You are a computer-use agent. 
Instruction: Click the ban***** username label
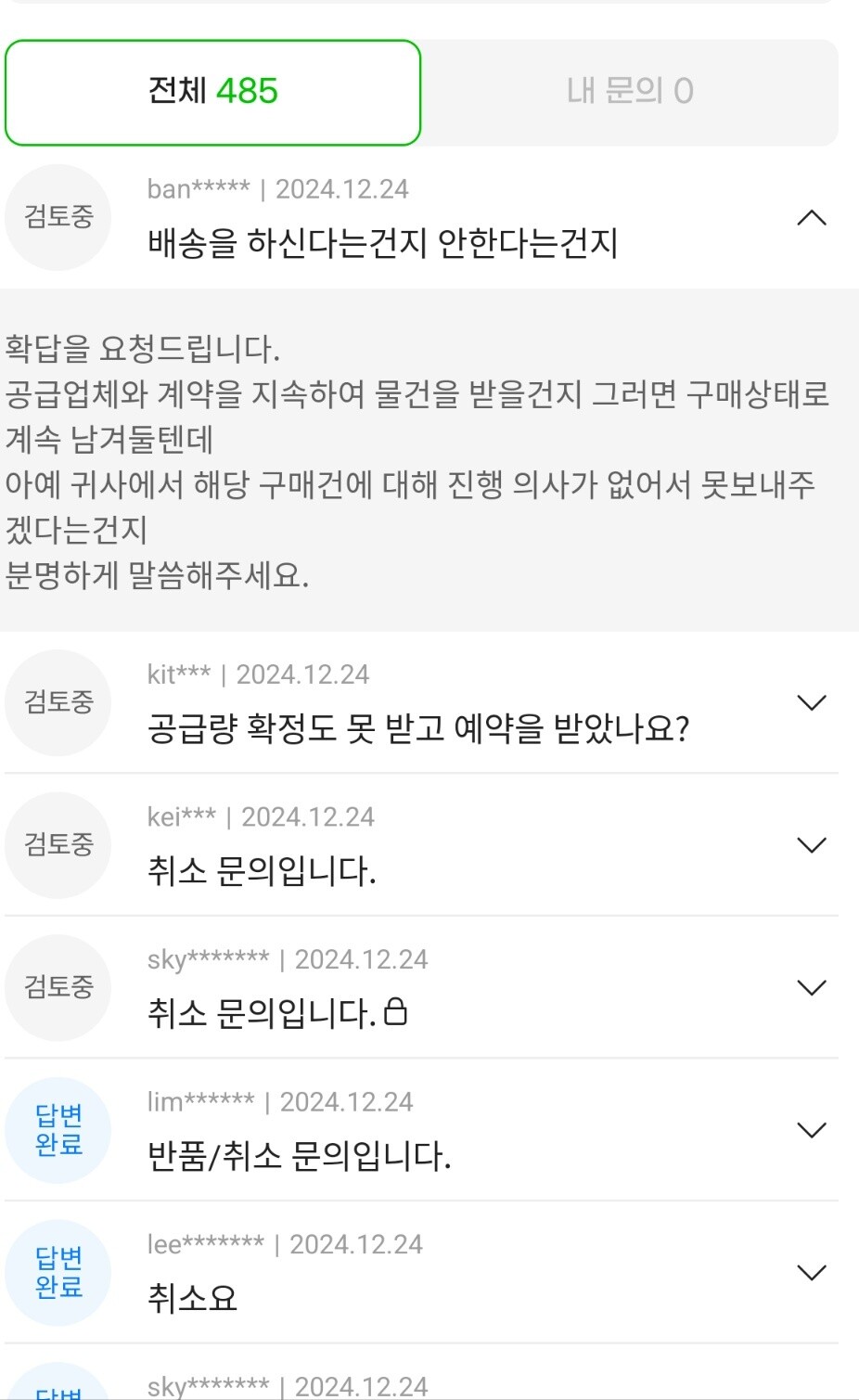(x=198, y=188)
